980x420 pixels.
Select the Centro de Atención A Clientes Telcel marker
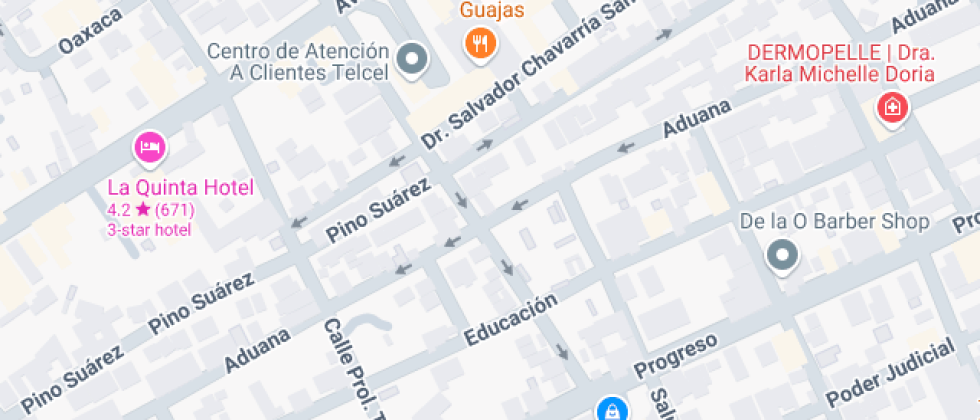coord(412,60)
